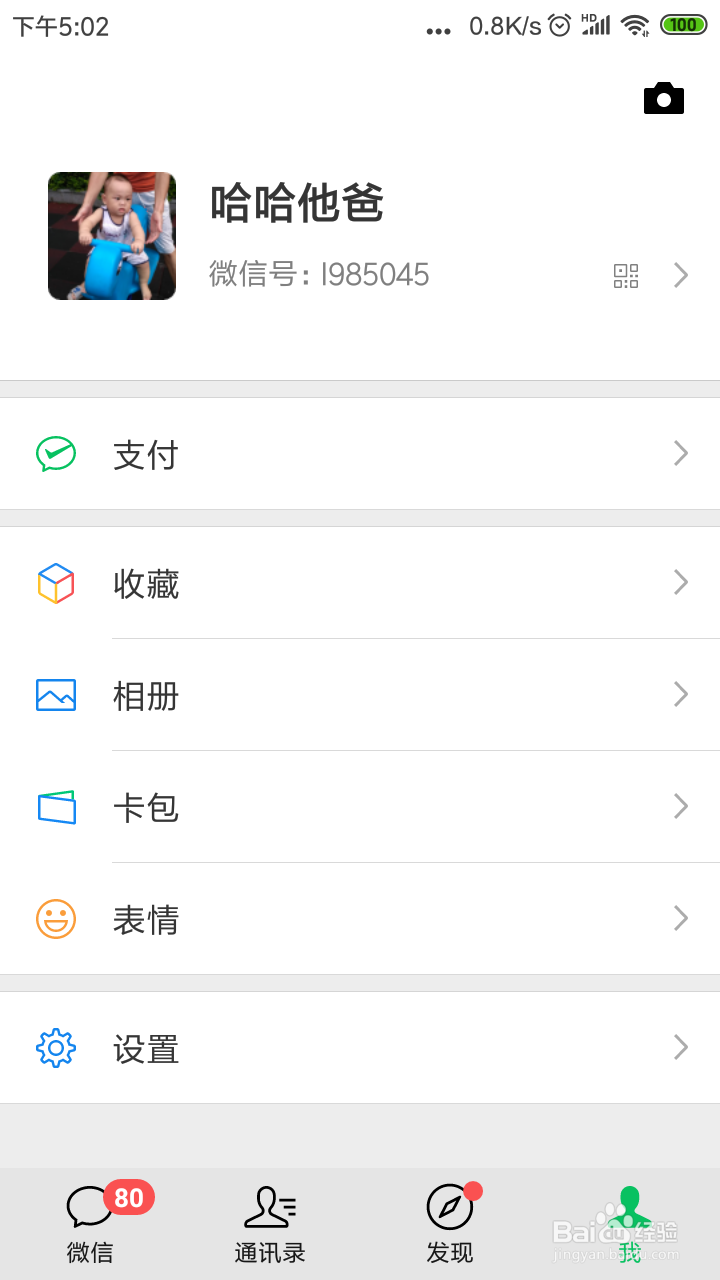
Task: Open the camera icon at top right
Action: pyautogui.click(x=664, y=98)
